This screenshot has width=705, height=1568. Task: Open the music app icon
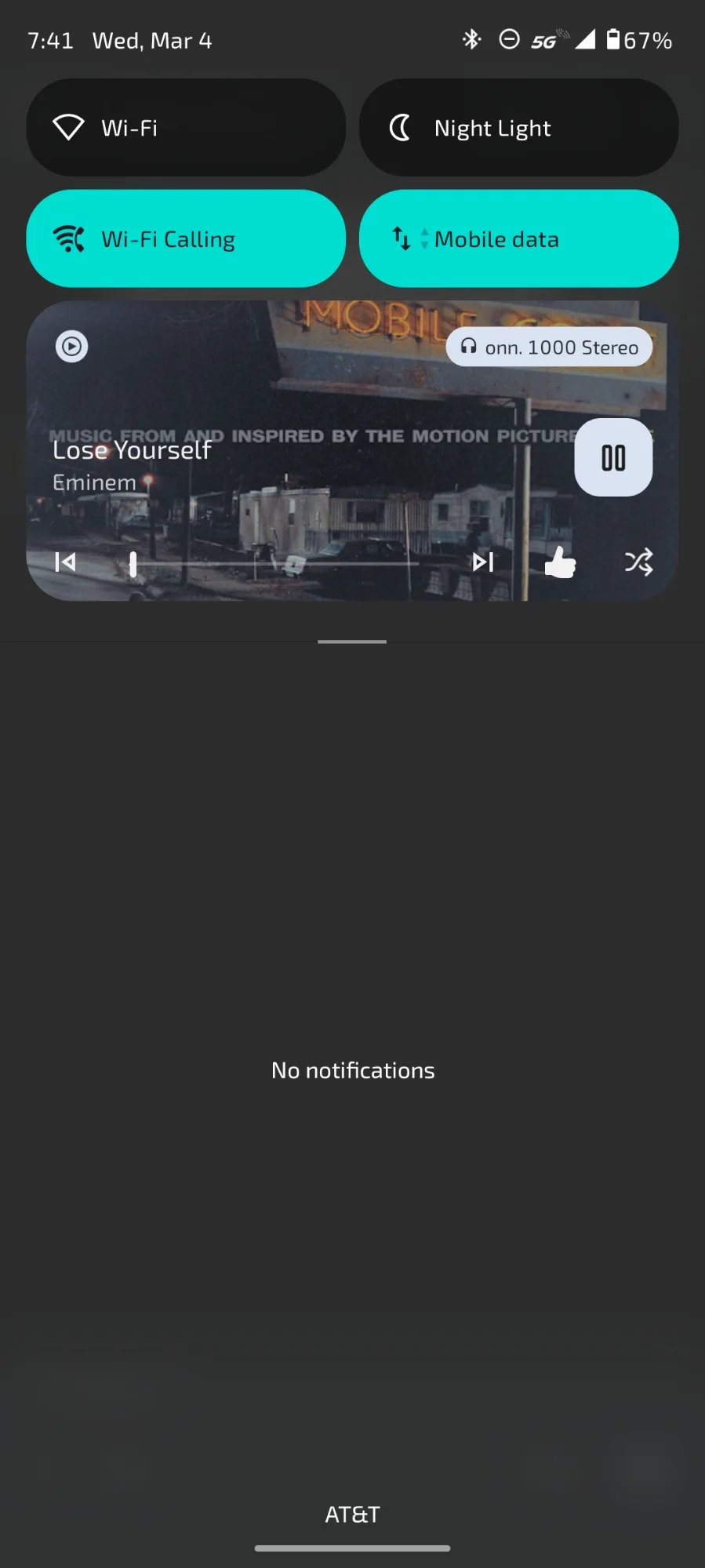pyautogui.click(x=71, y=346)
